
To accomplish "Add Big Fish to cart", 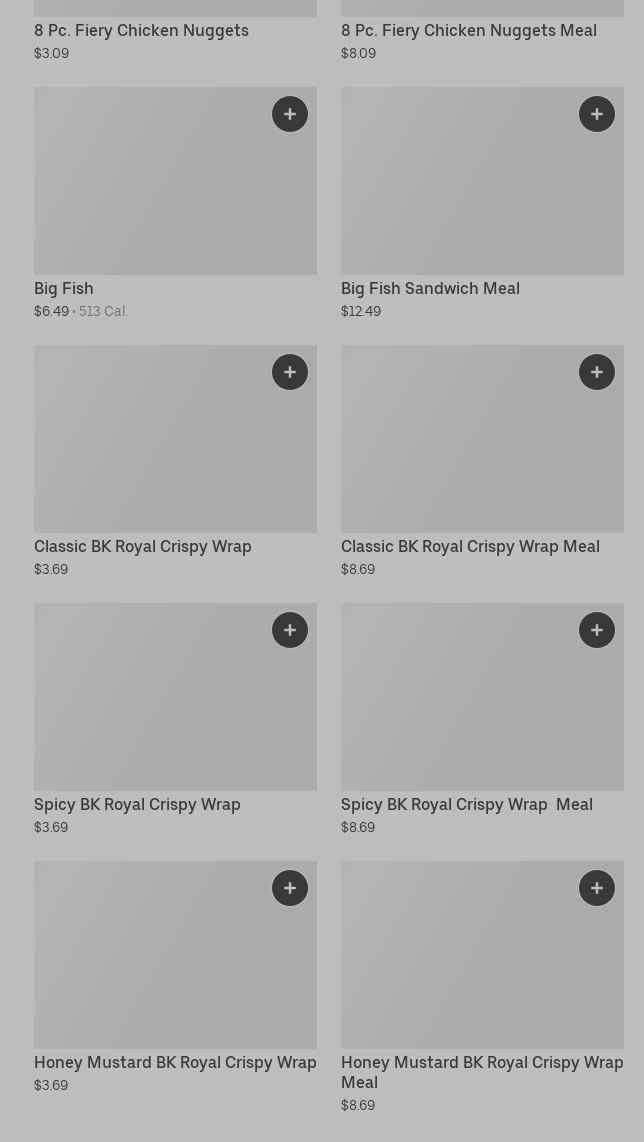I will (x=290, y=114).
